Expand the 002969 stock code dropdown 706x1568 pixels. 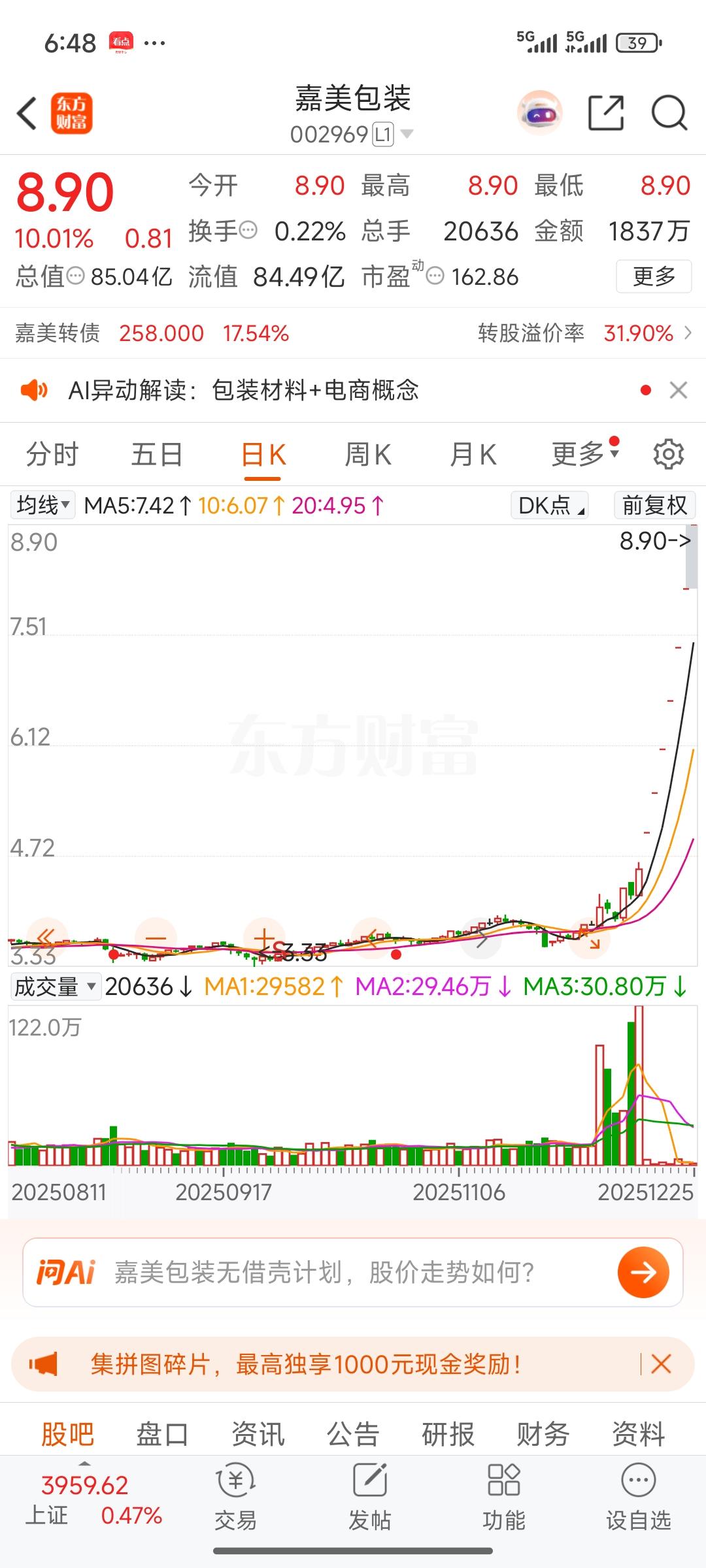(407, 135)
